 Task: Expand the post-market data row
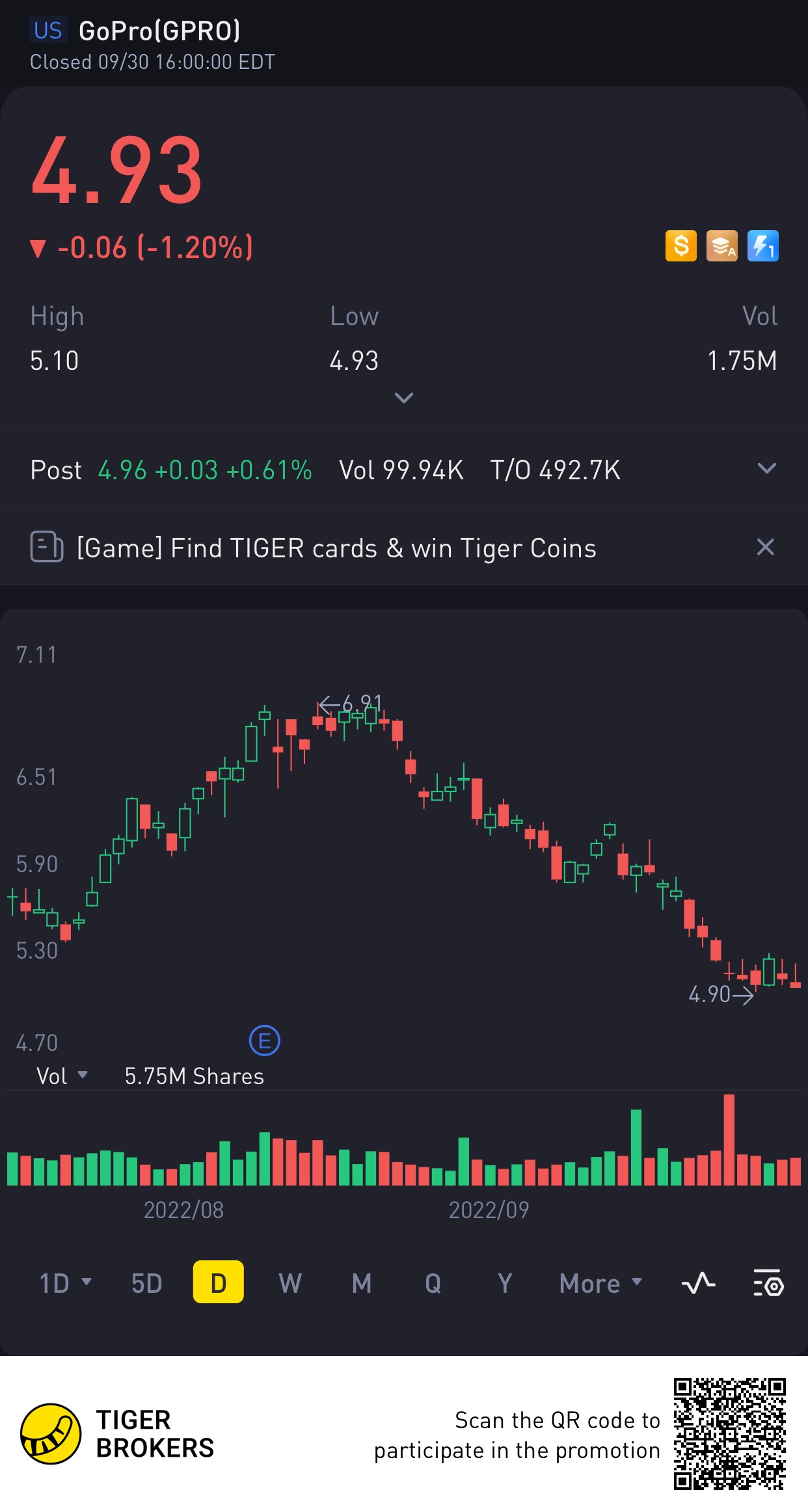[767, 468]
